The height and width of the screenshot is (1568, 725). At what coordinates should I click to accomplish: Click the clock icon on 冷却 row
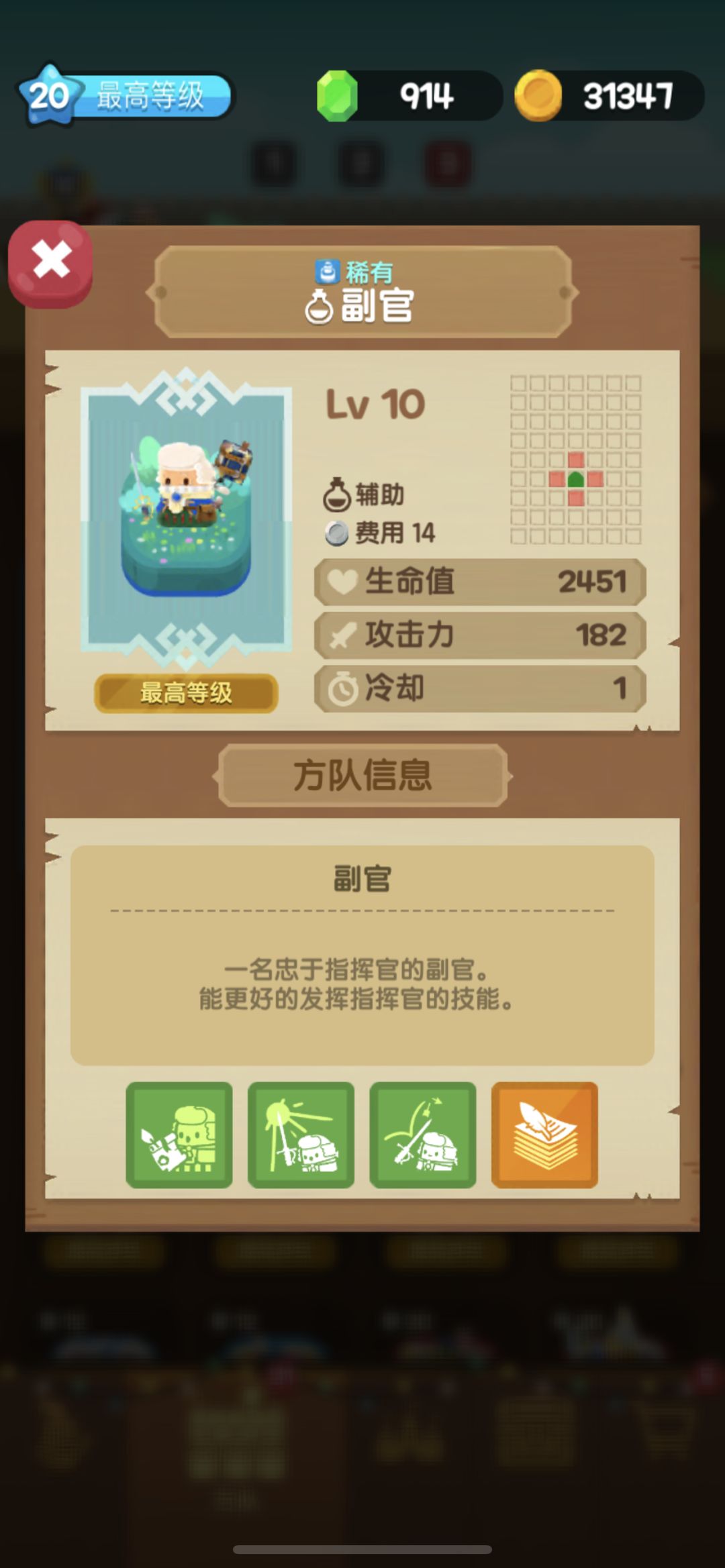[x=341, y=688]
